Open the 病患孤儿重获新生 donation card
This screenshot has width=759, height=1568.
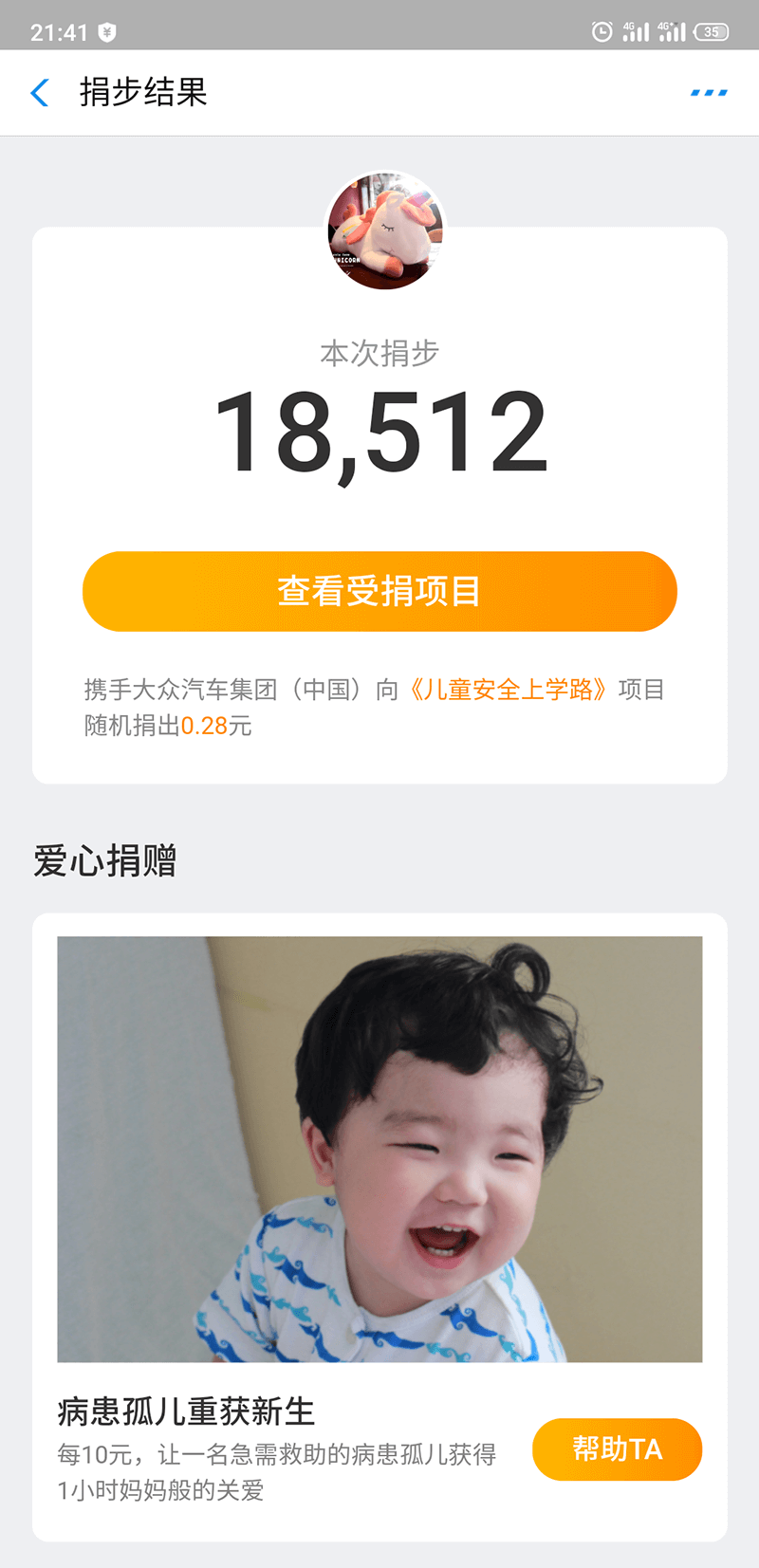pos(379,1227)
